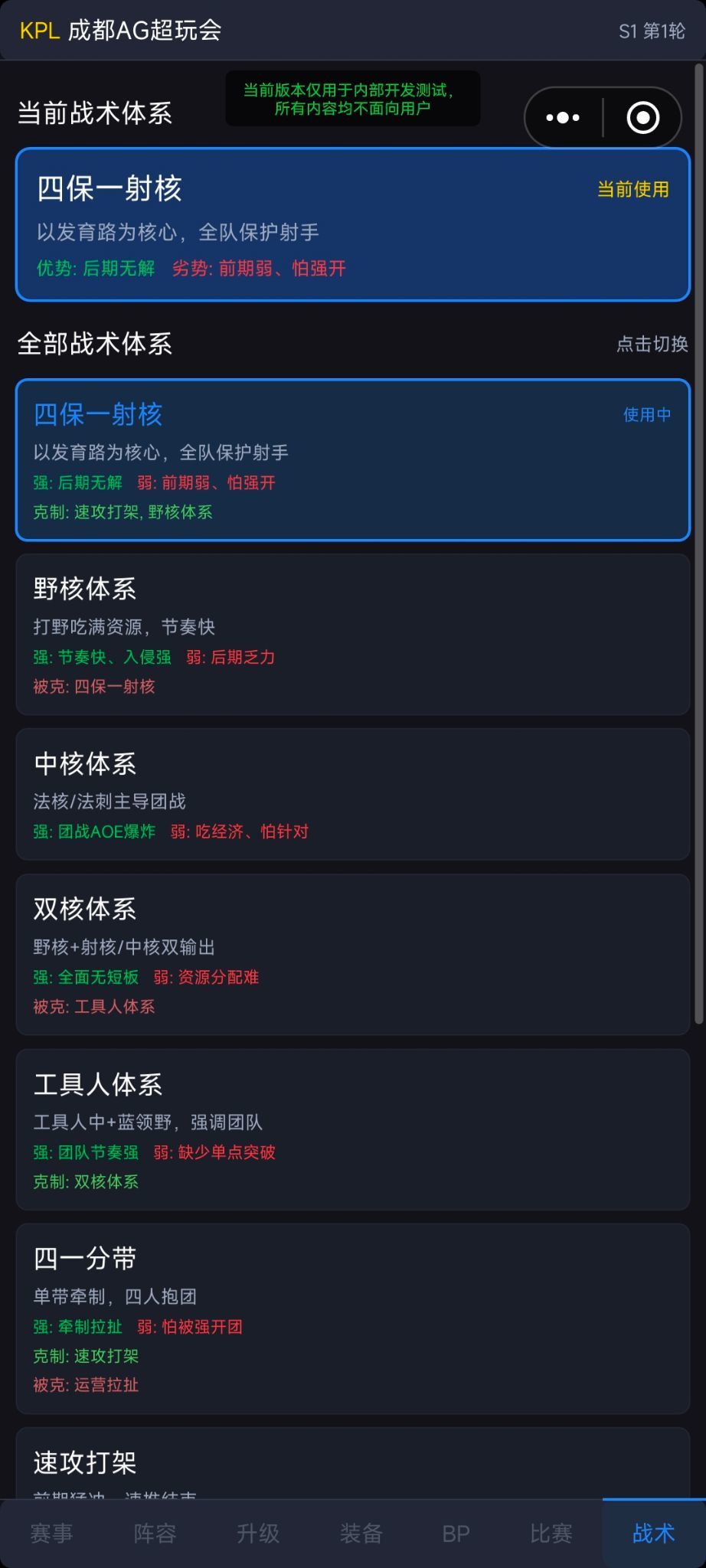Image resolution: width=706 pixels, height=1568 pixels.
Task: Switch tactic to 野核体系
Action: pyautogui.click(x=352, y=635)
